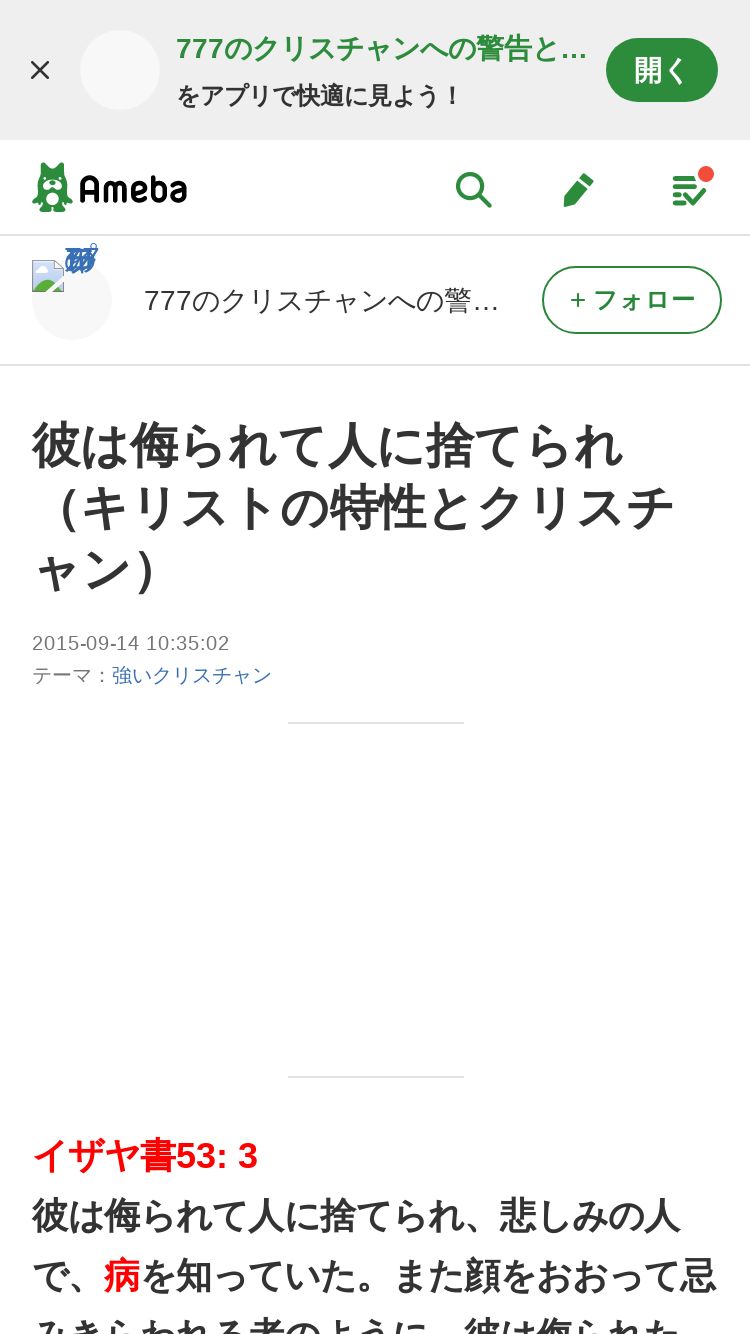Dismiss the app promotion banner
The height and width of the screenshot is (1334, 750).
click(x=40, y=70)
